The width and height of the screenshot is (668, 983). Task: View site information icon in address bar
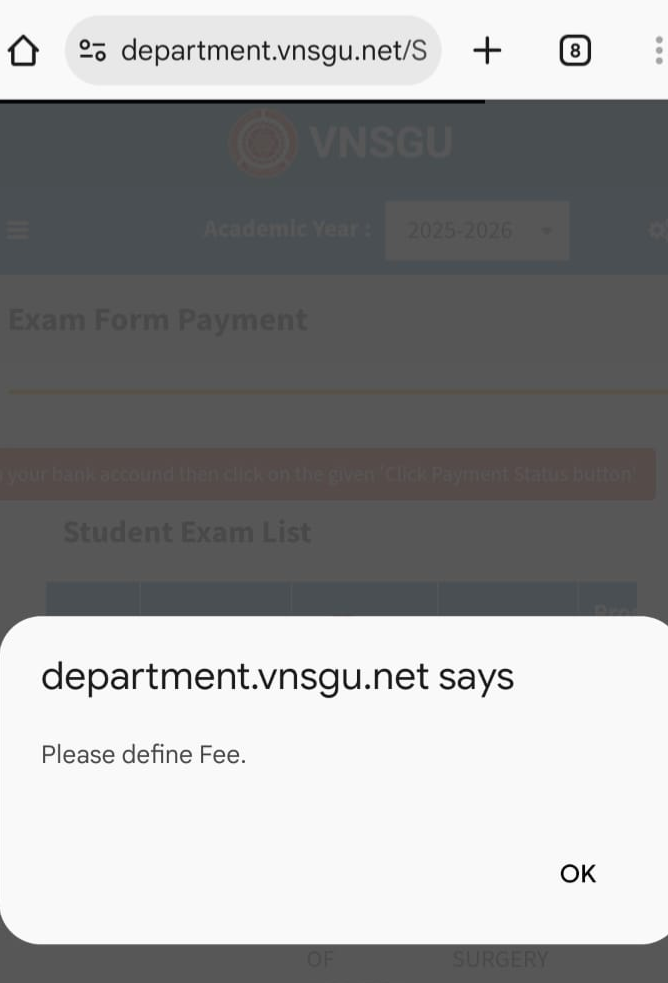(x=93, y=50)
